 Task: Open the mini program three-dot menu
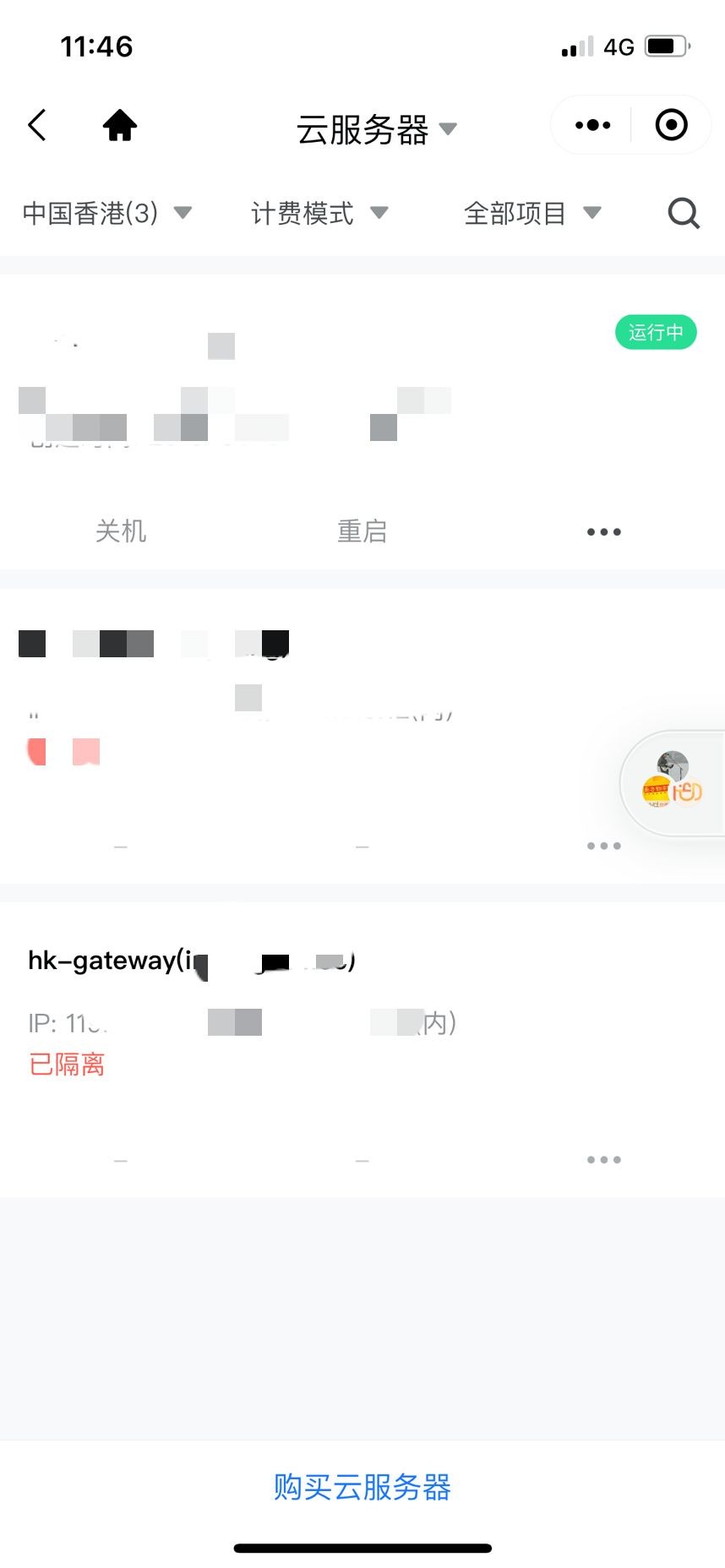pyautogui.click(x=592, y=125)
